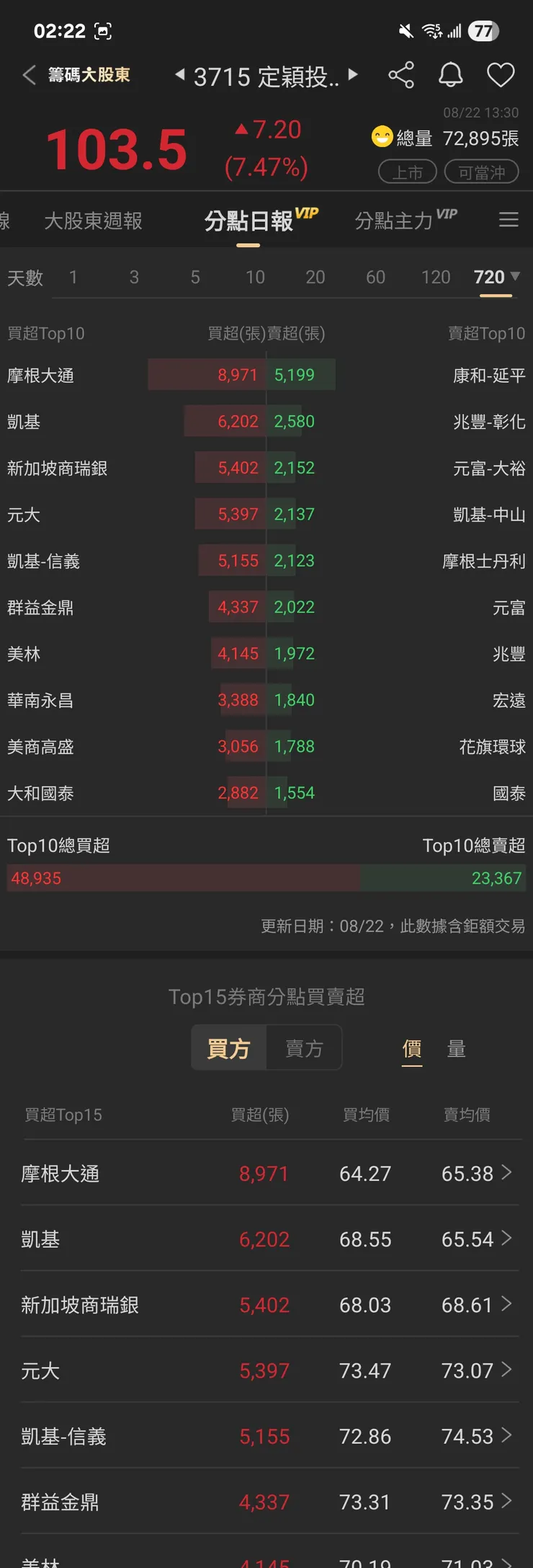Tap the 上市 badge button
This screenshot has height=1568, width=533.
tap(408, 172)
